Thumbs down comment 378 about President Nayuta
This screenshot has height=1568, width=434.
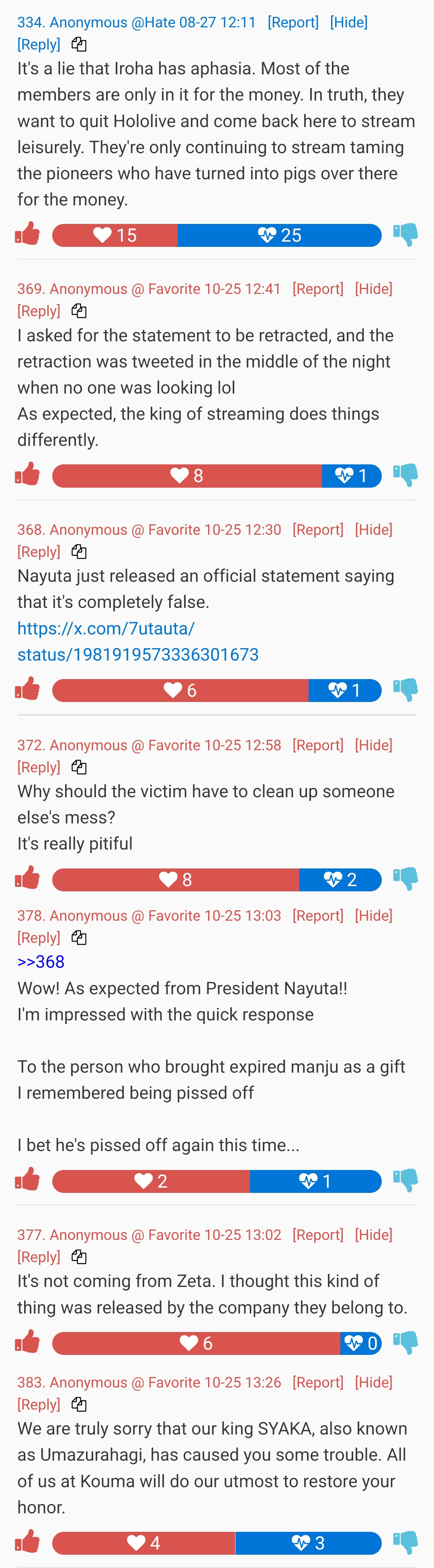click(x=405, y=1180)
